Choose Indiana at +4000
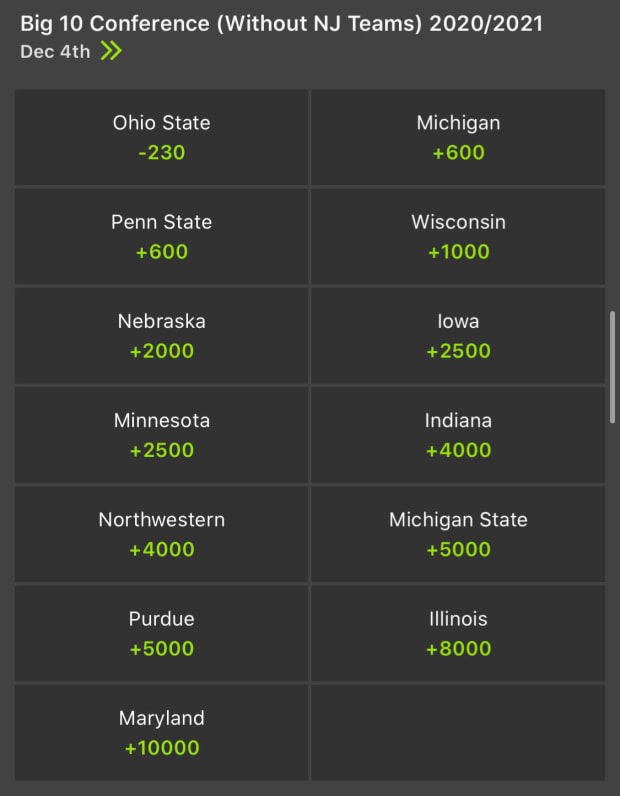This screenshot has width=620, height=796. pos(458,435)
